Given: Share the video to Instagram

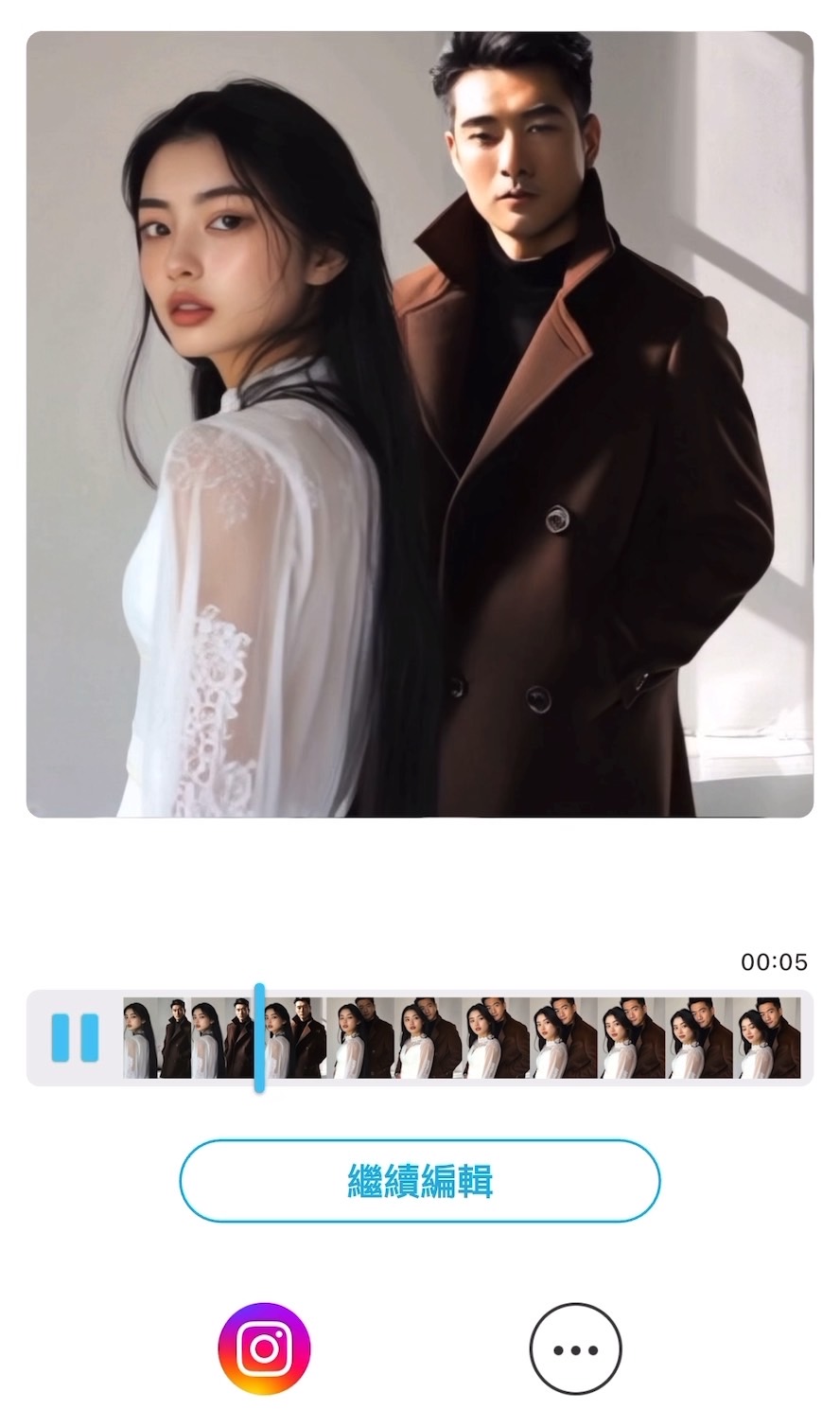Looking at the screenshot, I should (264, 1348).
